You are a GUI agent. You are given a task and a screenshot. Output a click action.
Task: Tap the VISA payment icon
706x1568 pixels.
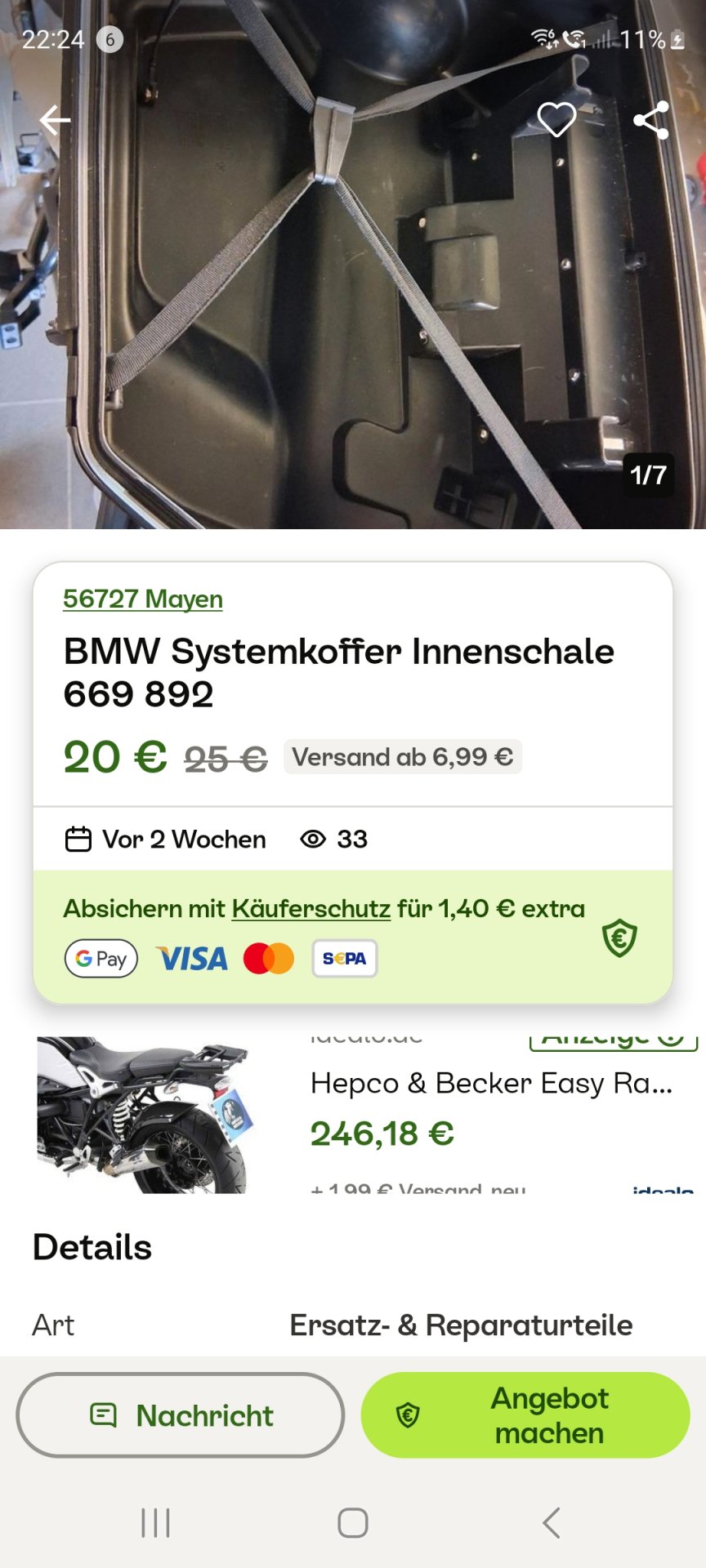[x=192, y=958]
